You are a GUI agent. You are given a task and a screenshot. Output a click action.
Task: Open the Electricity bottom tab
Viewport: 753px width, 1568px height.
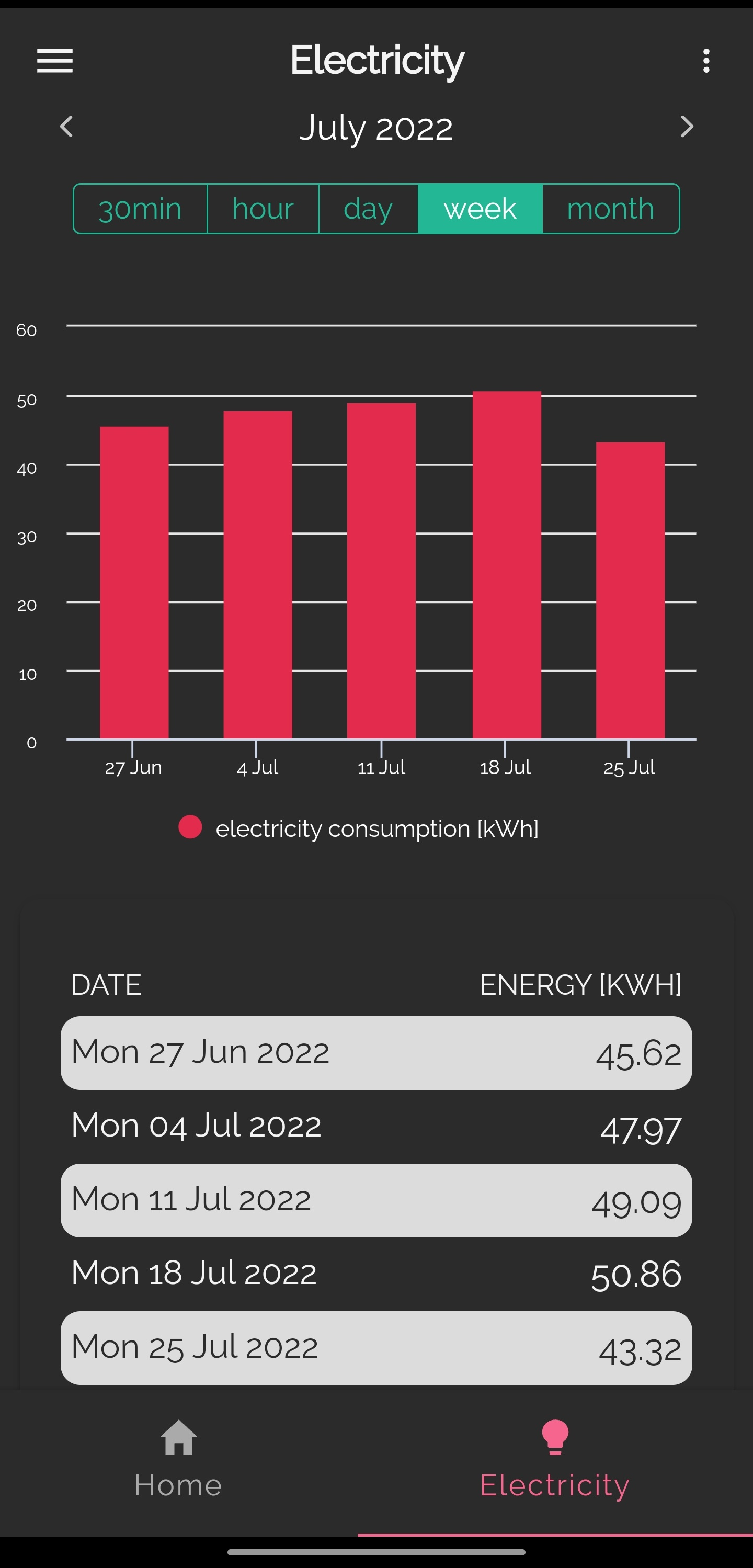tap(555, 1458)
